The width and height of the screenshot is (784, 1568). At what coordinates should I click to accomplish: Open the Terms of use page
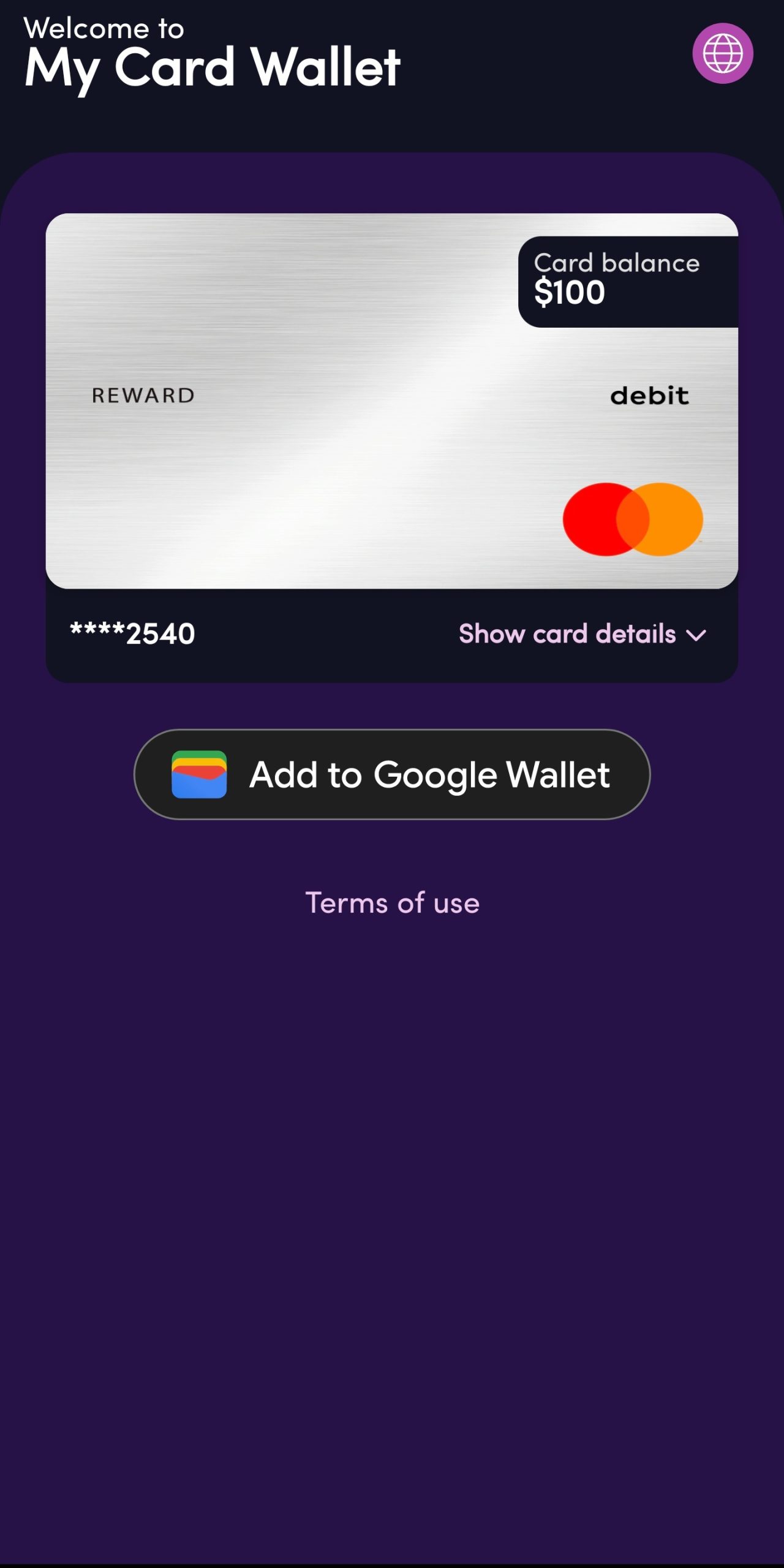coord(392,902)
